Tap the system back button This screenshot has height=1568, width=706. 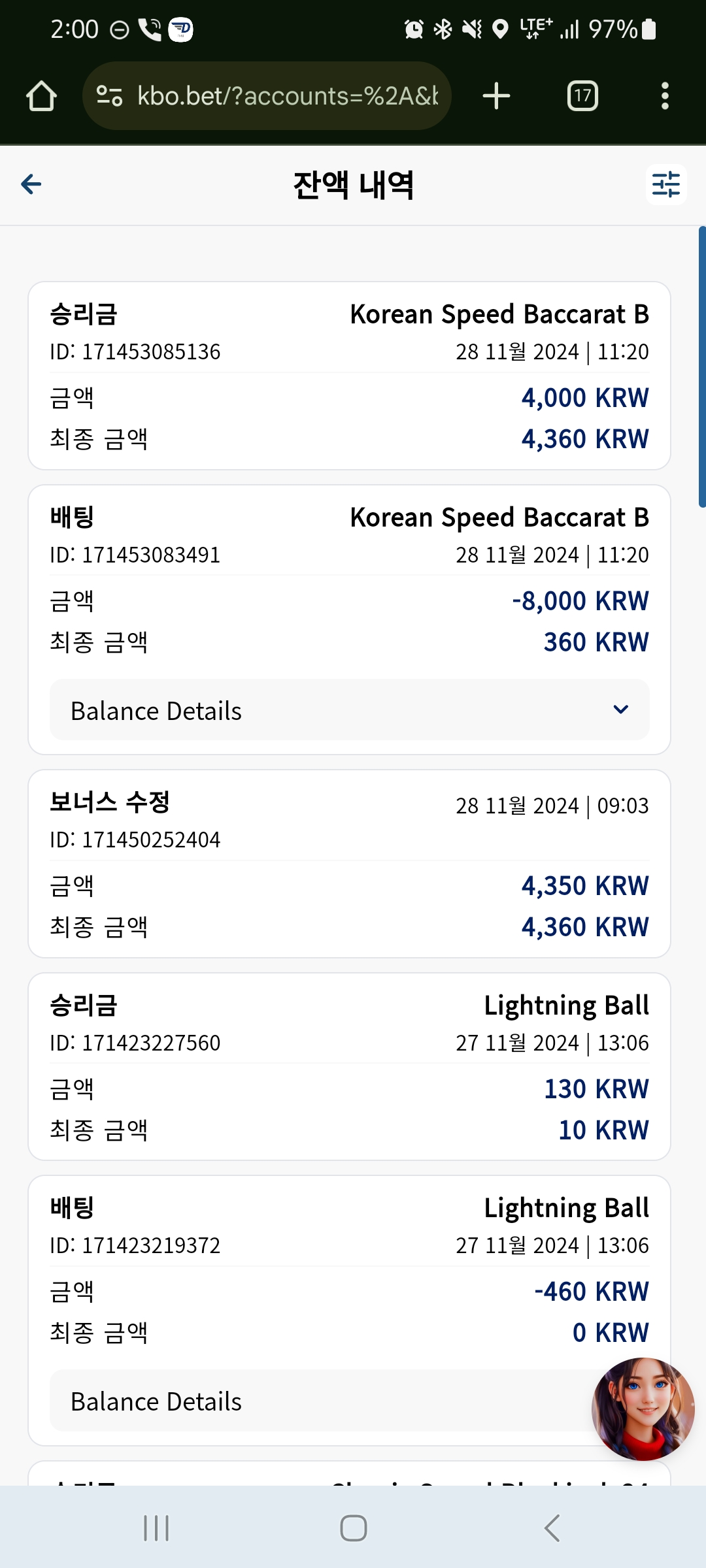pos(552,1528)
